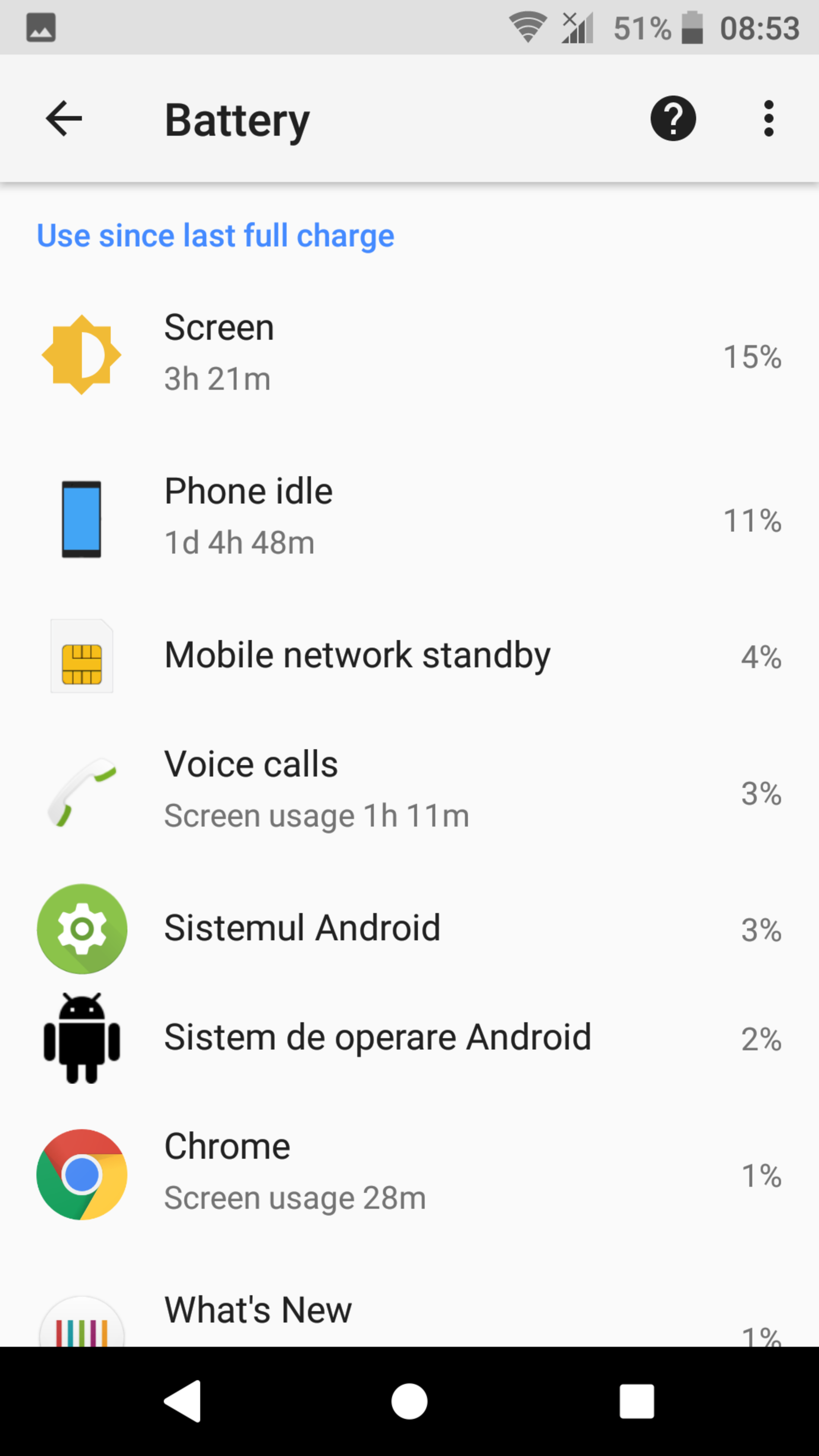Open the overflow menu
The width and height of the screenshot is (819, 1456).
click(768, 119)
